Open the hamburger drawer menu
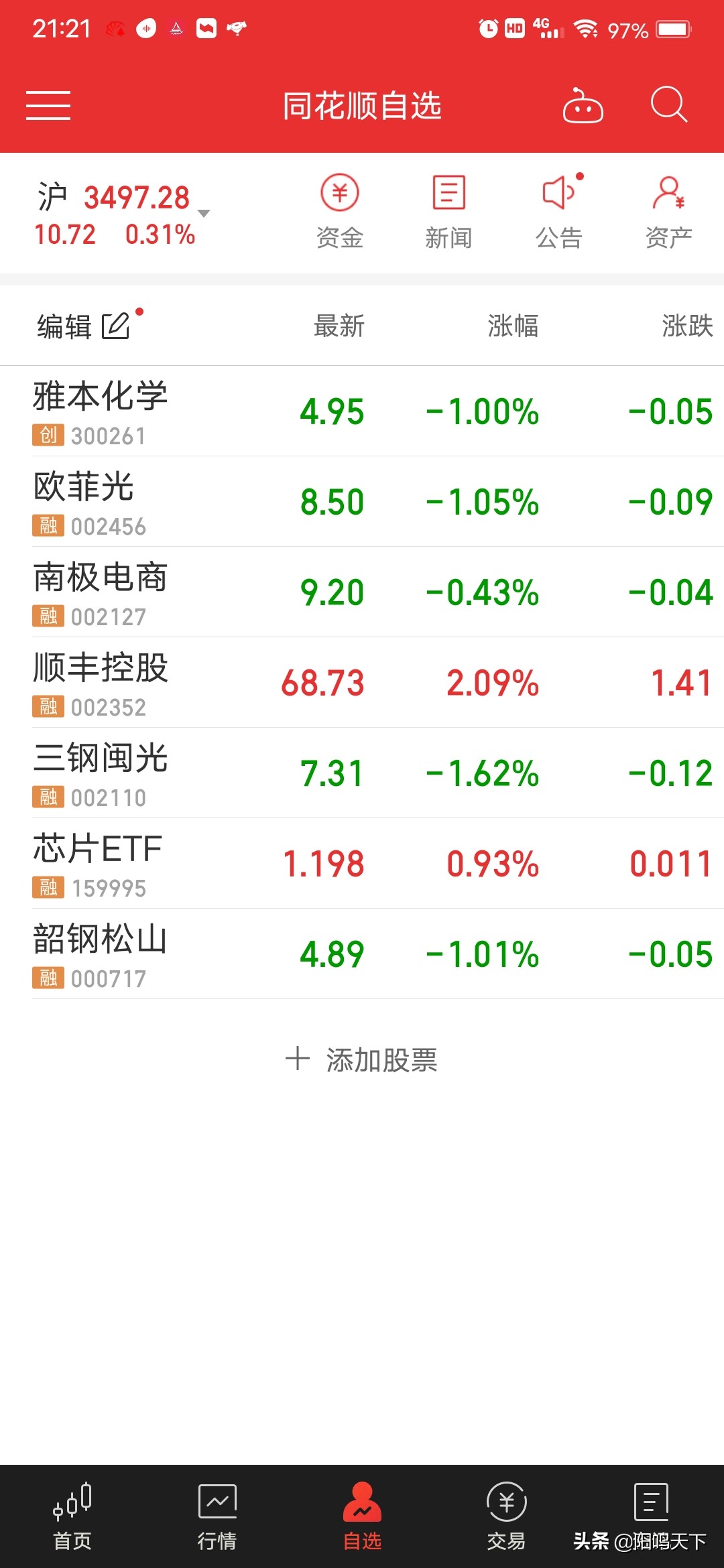This screenshot has width=724, height=1568. click(48, 106)
